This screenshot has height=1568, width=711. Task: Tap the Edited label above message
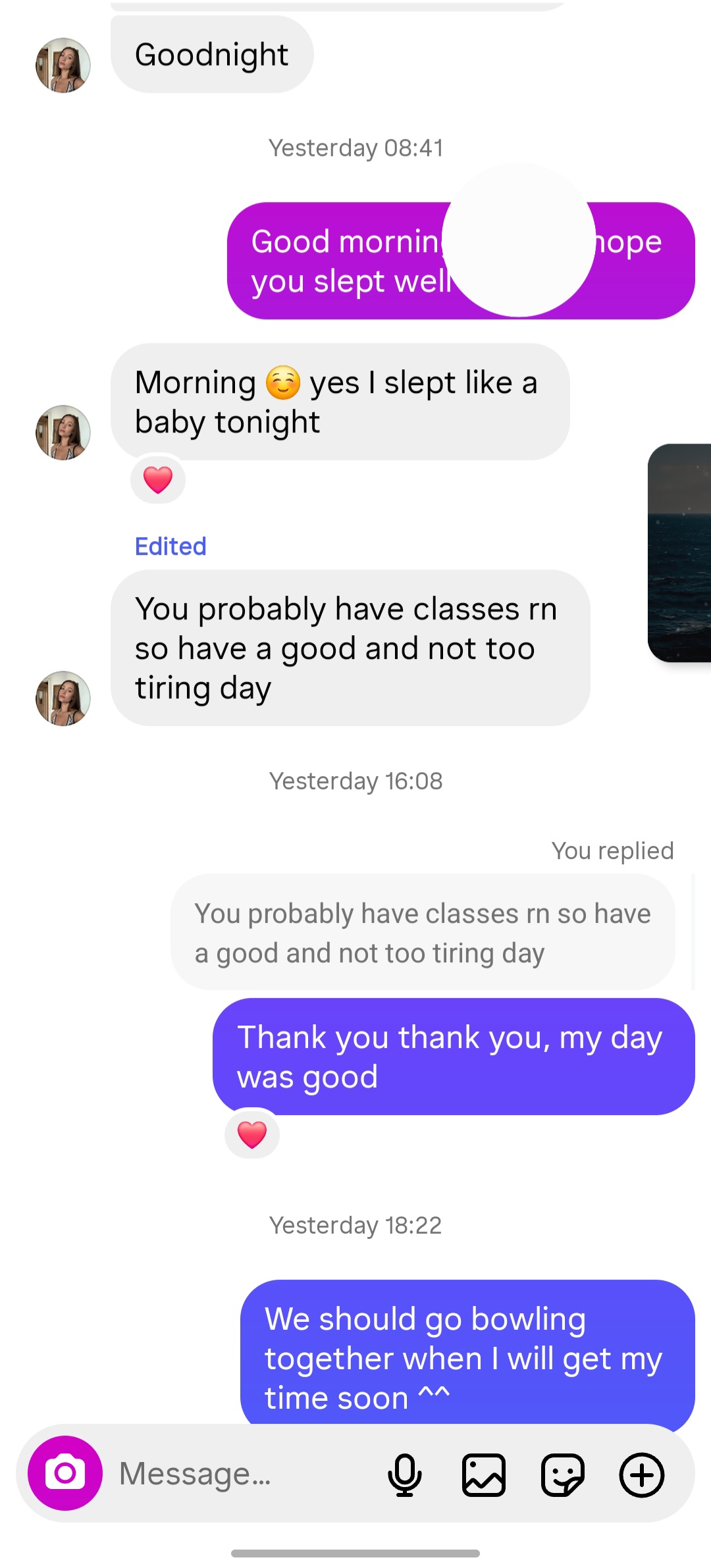[x=171, y=546]
